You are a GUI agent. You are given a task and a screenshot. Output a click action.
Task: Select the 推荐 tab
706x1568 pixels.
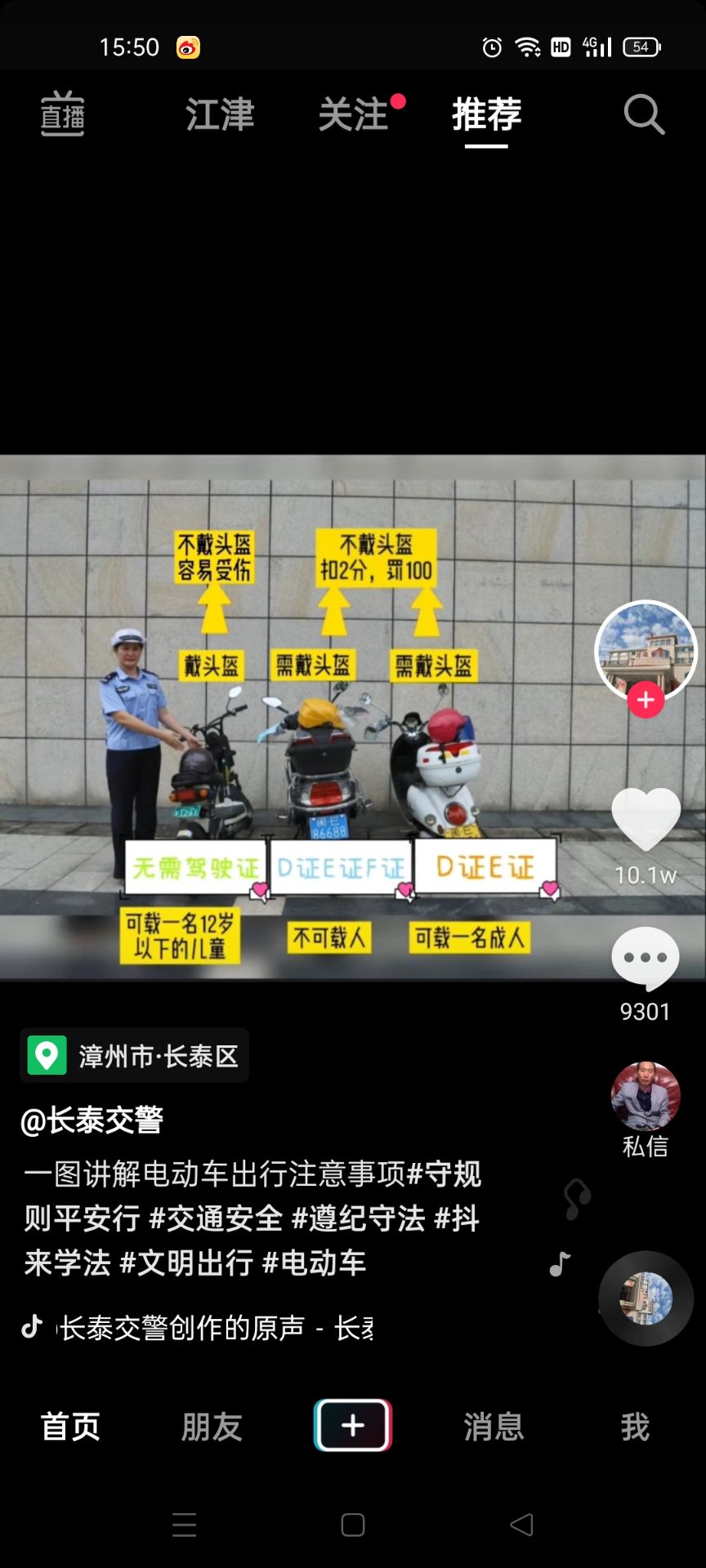(486, 114)
